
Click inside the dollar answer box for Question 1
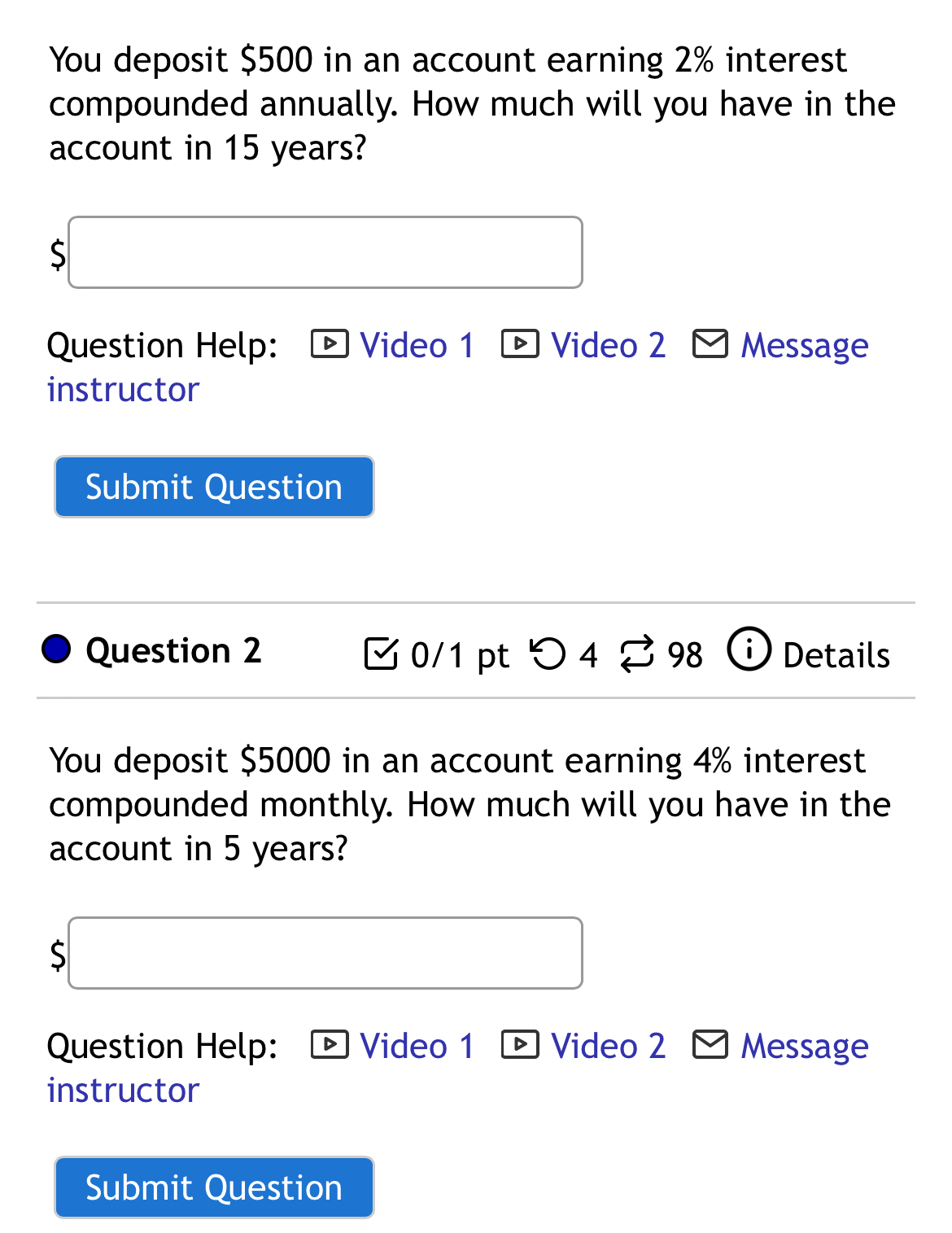325,251
